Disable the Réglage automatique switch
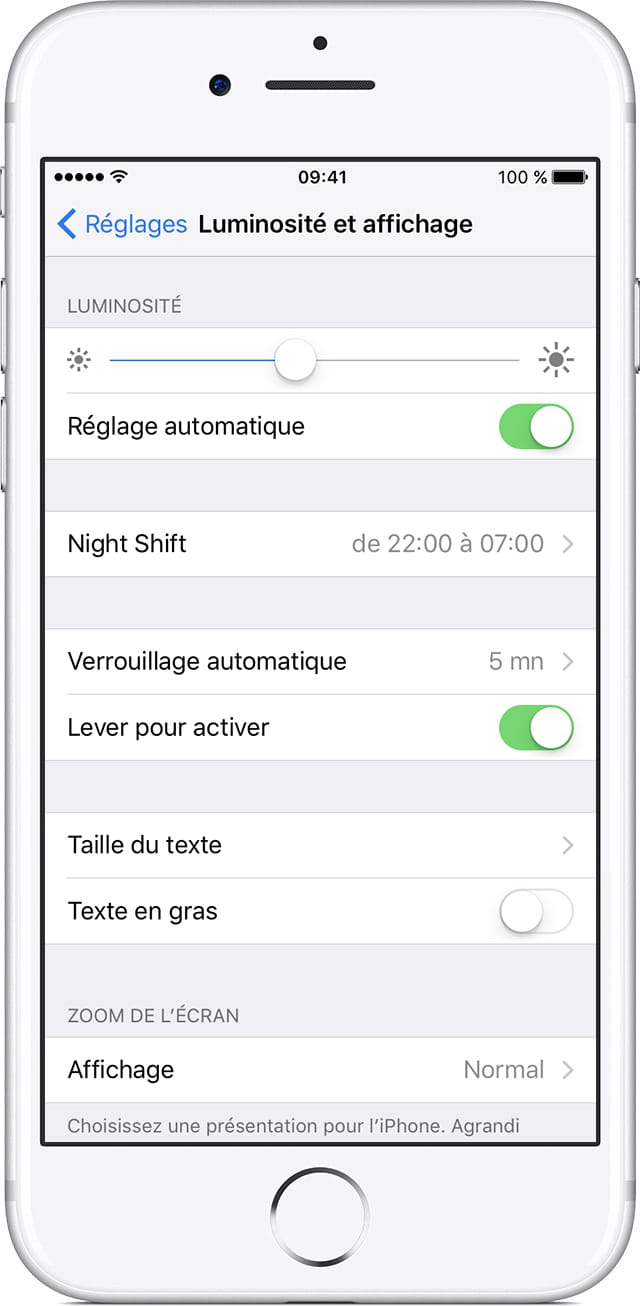Screen dimensions: 640x1306 (536, 427)
